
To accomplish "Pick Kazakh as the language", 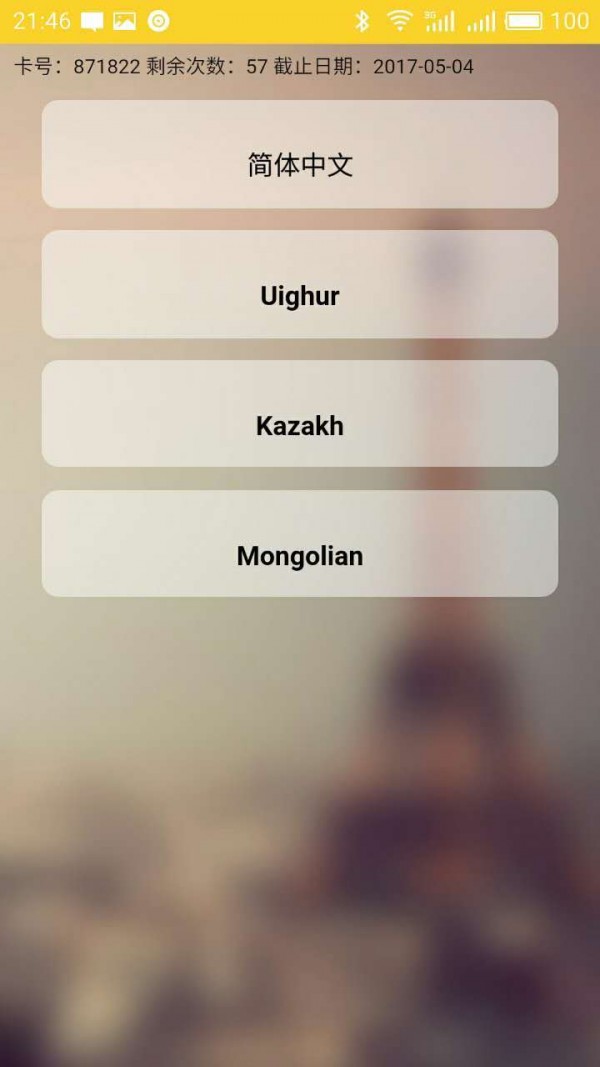I will (300, 414).
